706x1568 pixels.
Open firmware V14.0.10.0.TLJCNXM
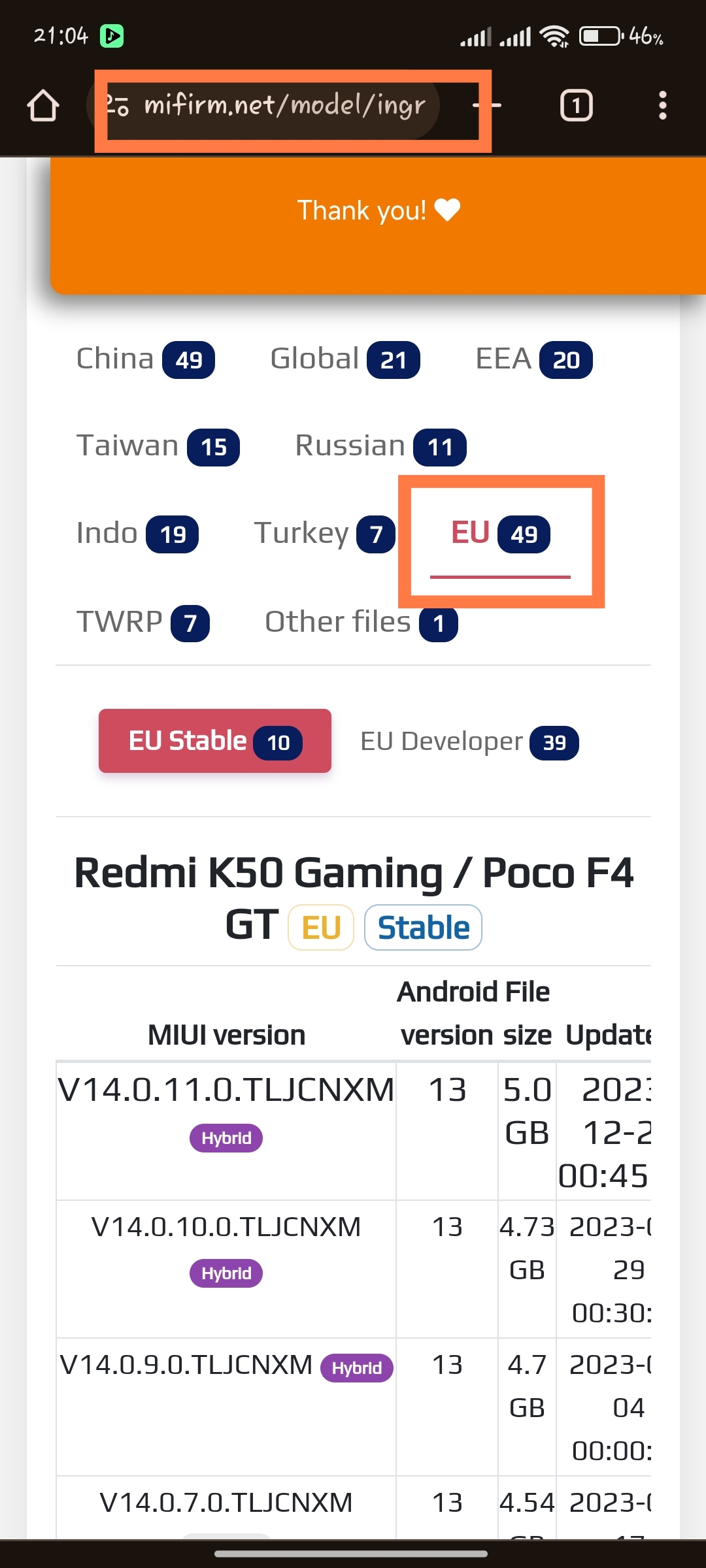click(226, 1226)
